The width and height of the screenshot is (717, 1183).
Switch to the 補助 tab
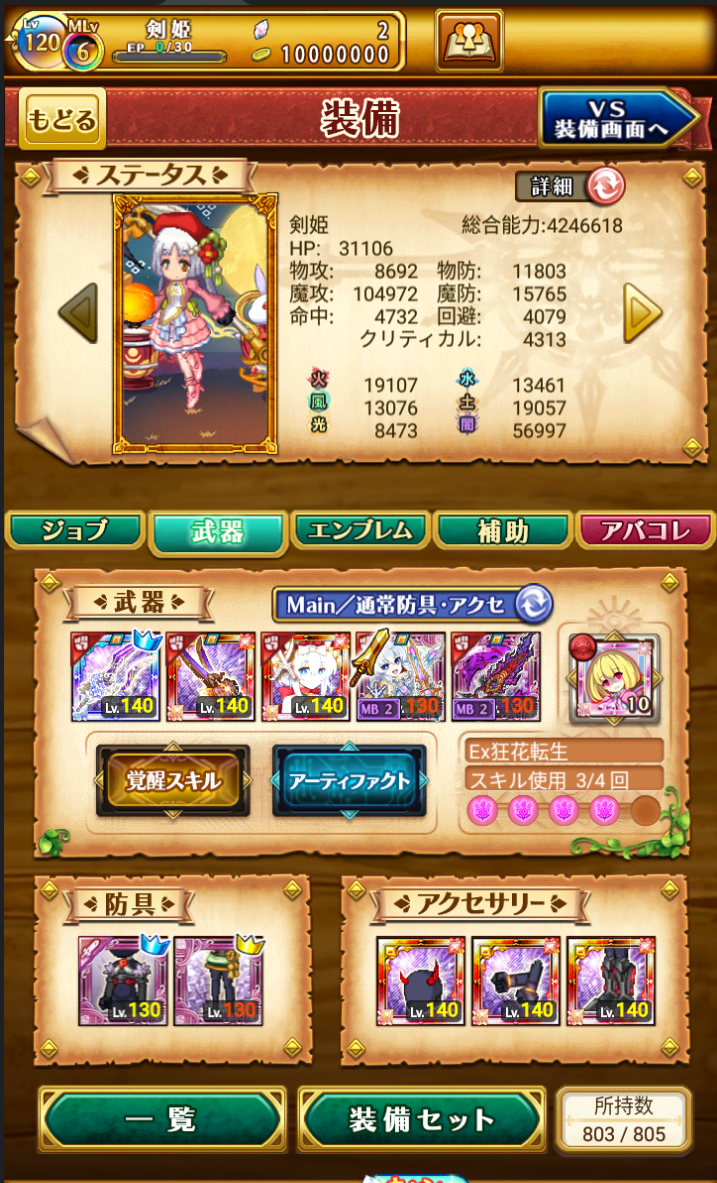503,531
